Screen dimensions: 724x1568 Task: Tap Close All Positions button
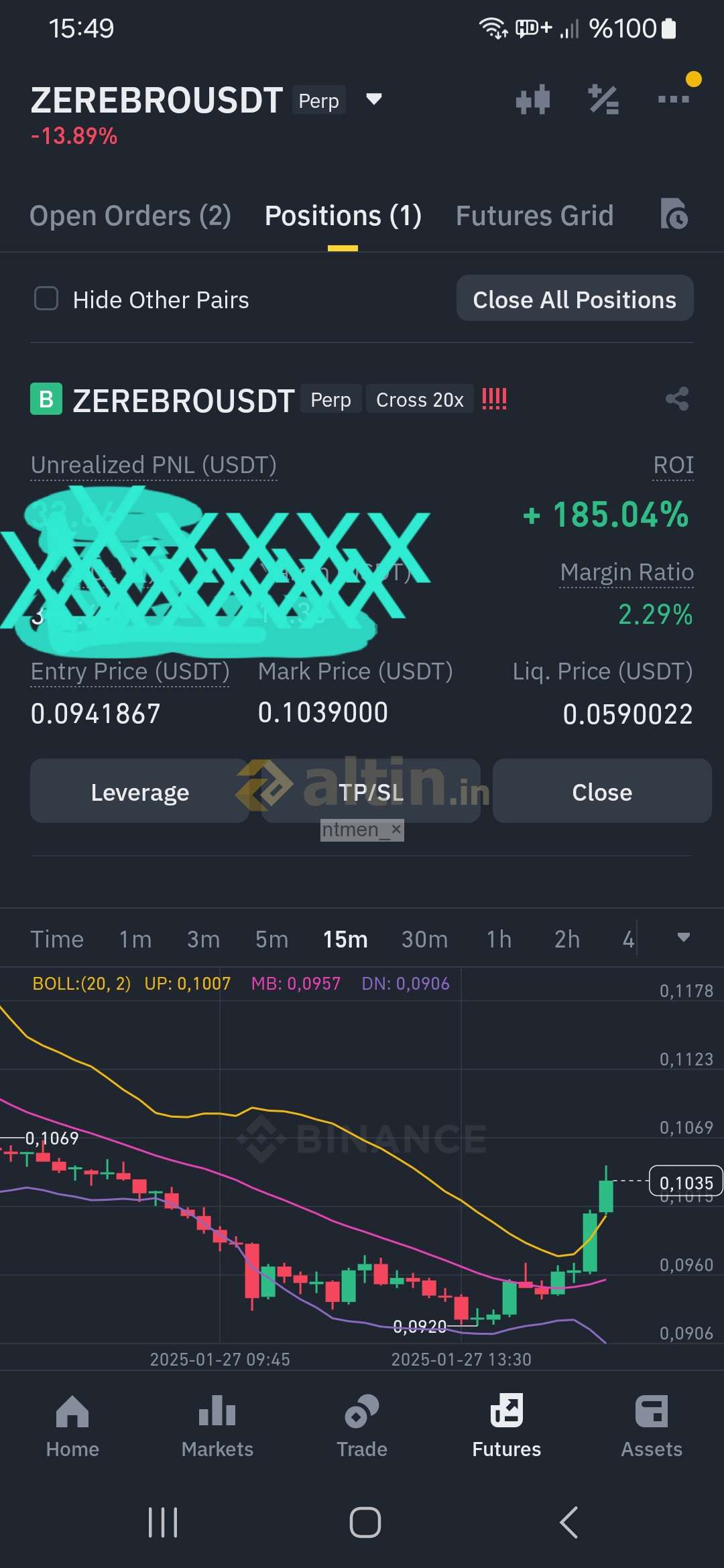(x=575, y=298)
